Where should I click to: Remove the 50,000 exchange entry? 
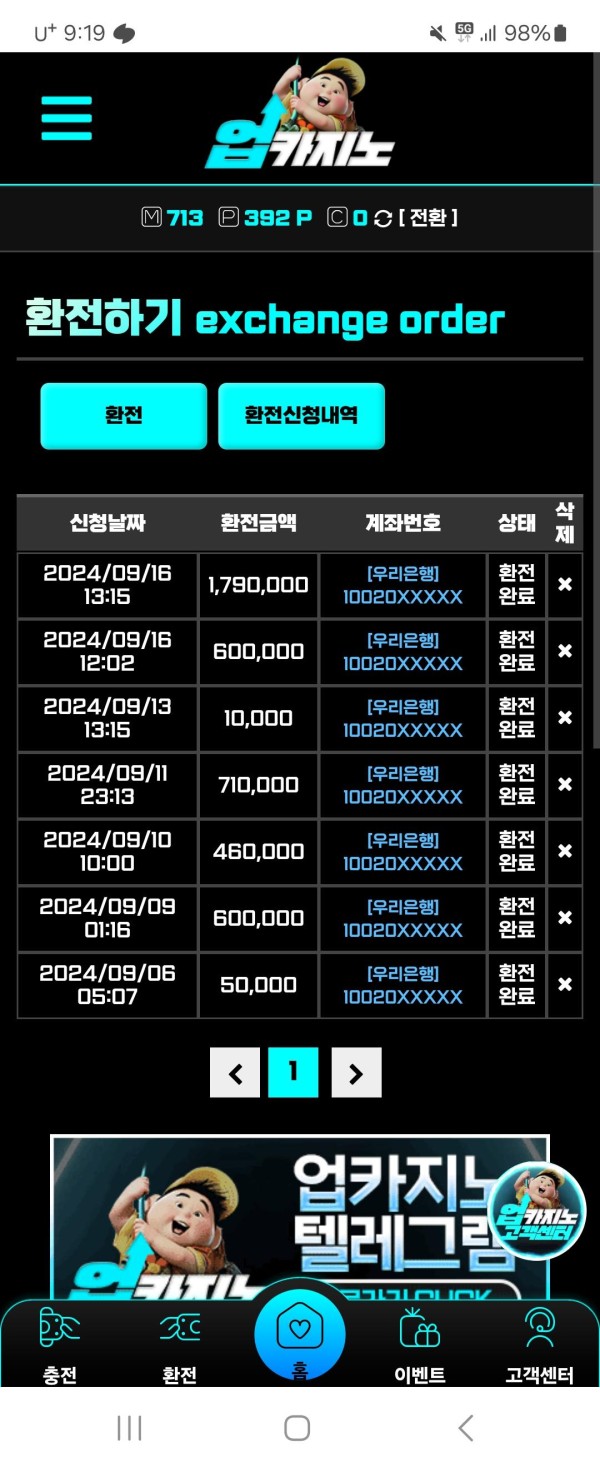[564, 985]
